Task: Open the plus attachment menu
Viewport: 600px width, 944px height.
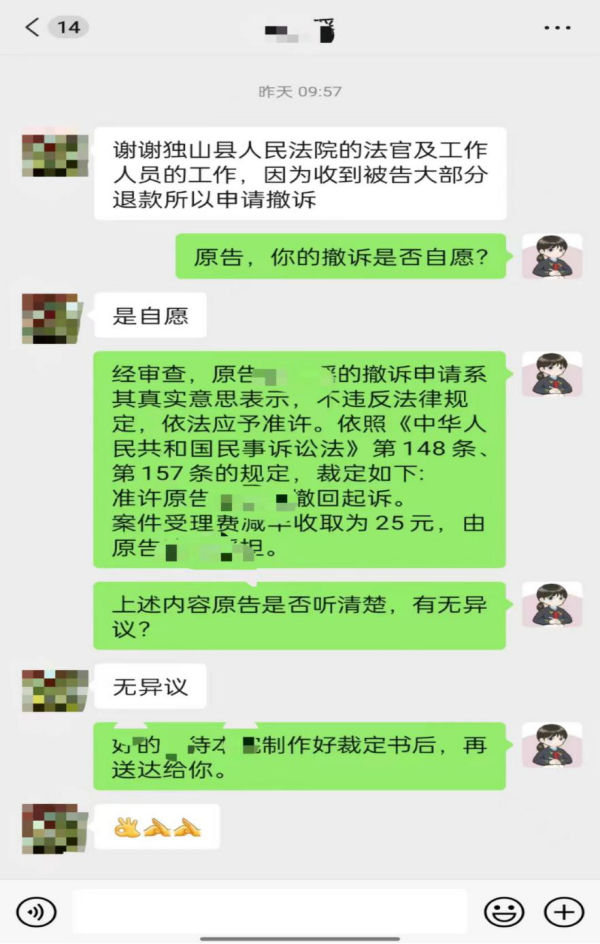Action: pos(563,911)
